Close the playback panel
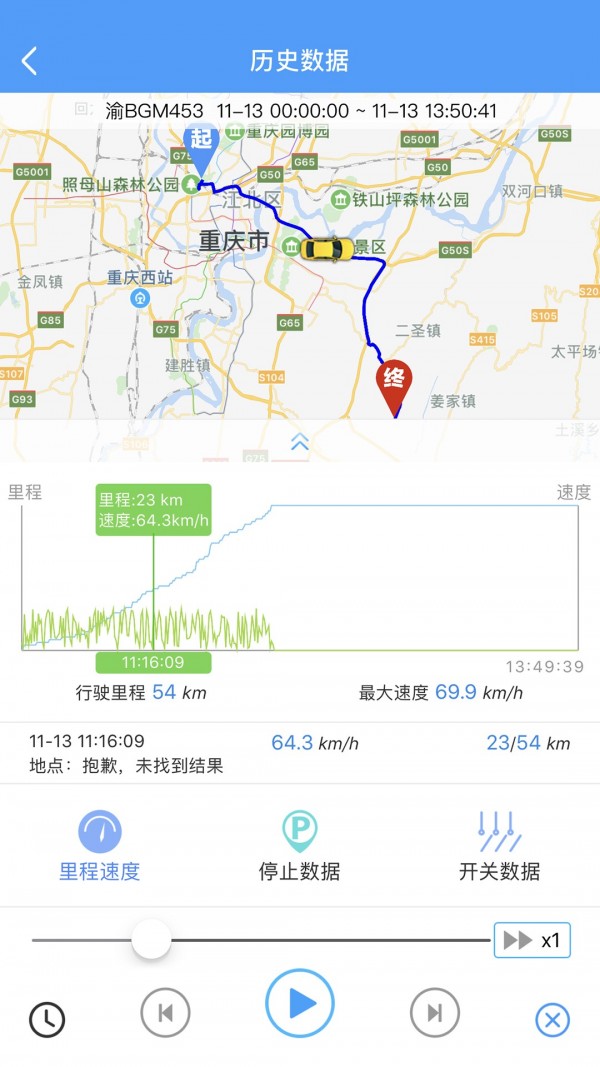 click(x=552, y=1020)
